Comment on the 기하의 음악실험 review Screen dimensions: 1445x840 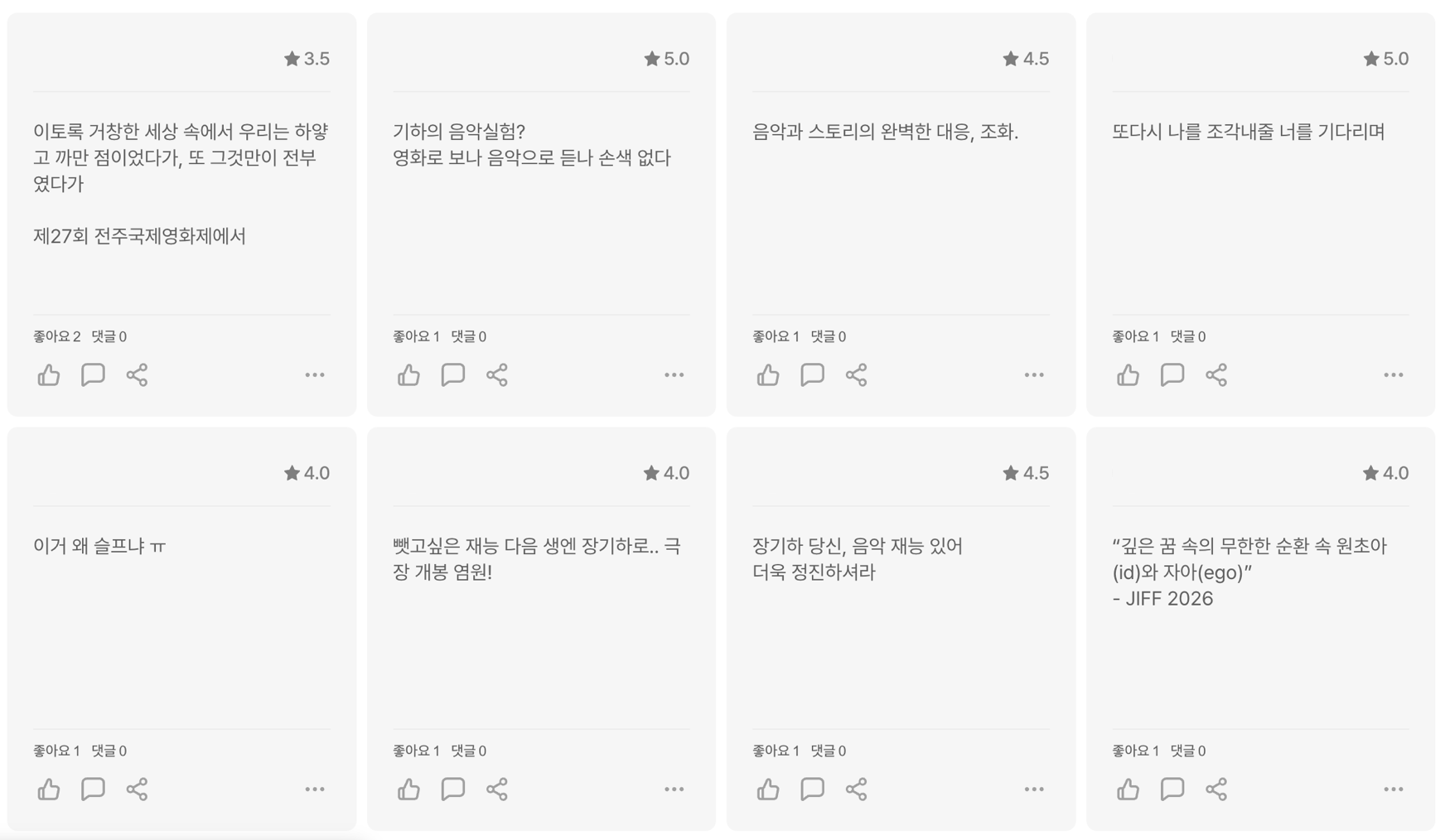click(452, 375)
